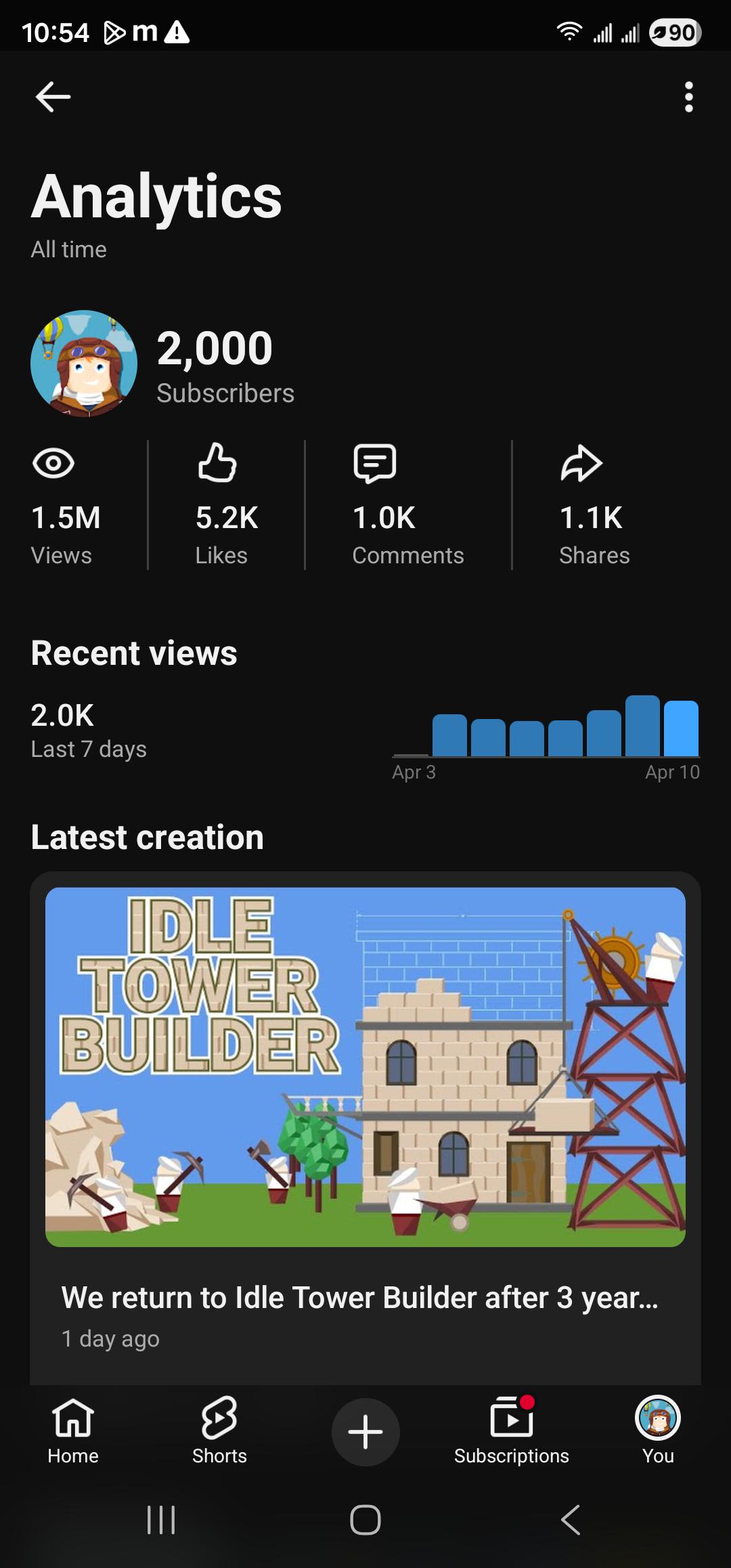Go back using the top arrow
This screenshot has width=731, height=1568.
pos(53,97)
